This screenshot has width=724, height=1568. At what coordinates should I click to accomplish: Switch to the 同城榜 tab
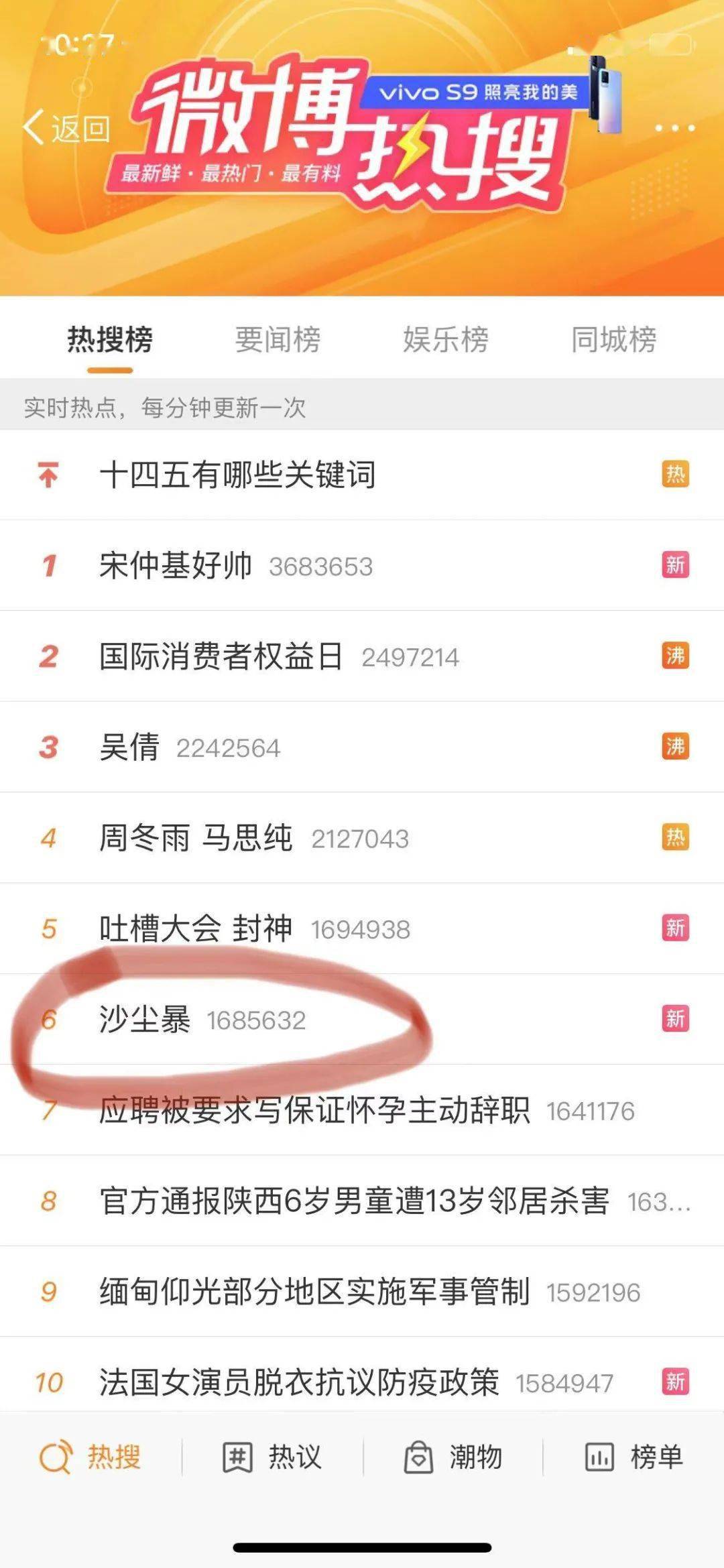[613, 340]
